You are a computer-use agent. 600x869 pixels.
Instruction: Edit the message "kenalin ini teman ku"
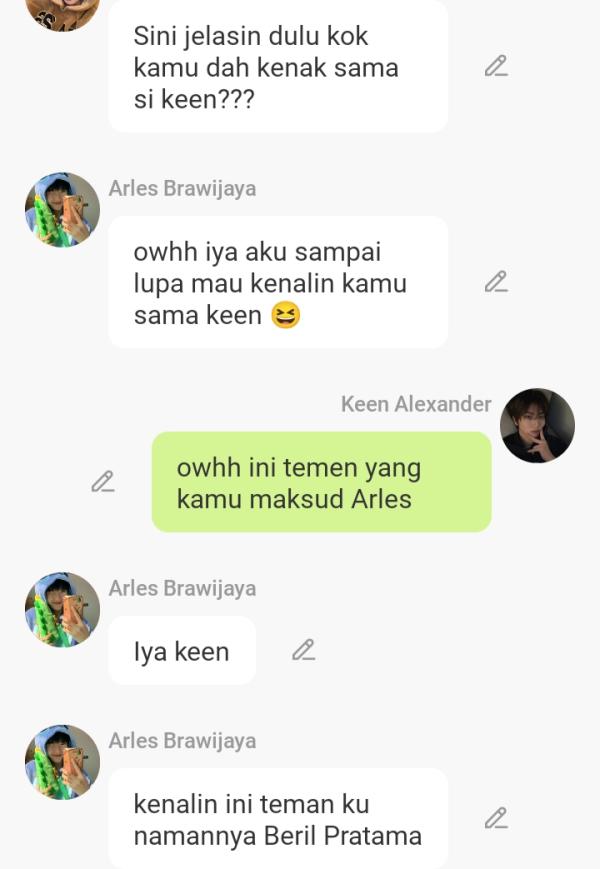click(x=496, y=818)
